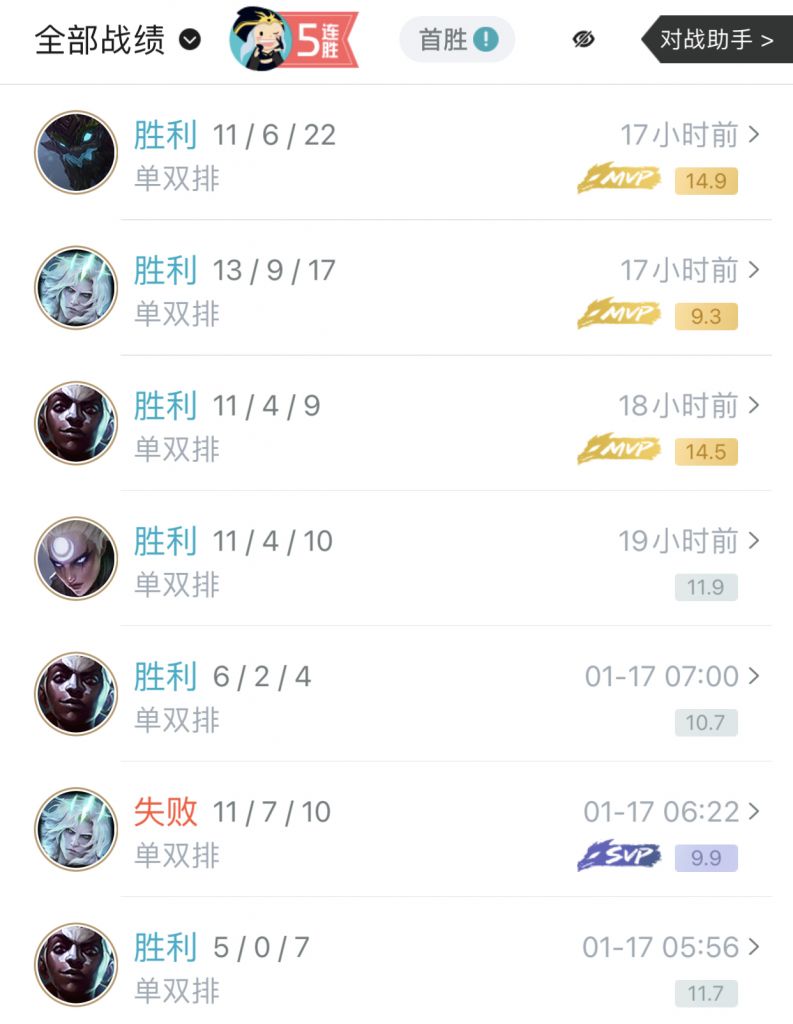793x1024 pixels.
Task: Open the 对战助手 assistant
Action: click(x=714, y=40)
